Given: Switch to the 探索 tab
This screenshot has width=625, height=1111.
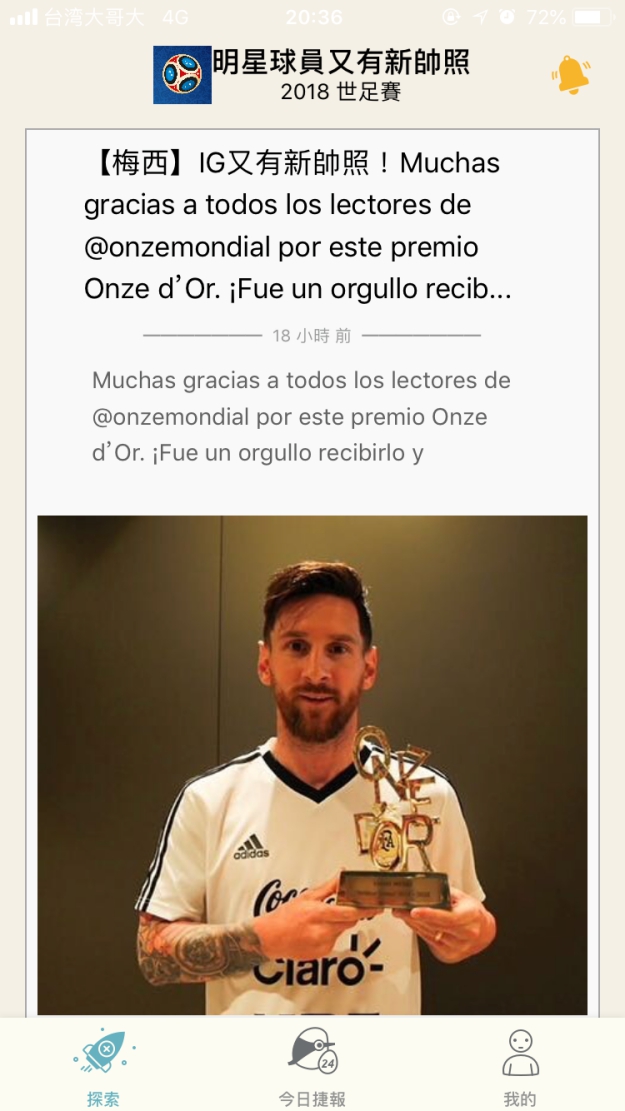Looking at the screenshot, I should (103, 1066).
